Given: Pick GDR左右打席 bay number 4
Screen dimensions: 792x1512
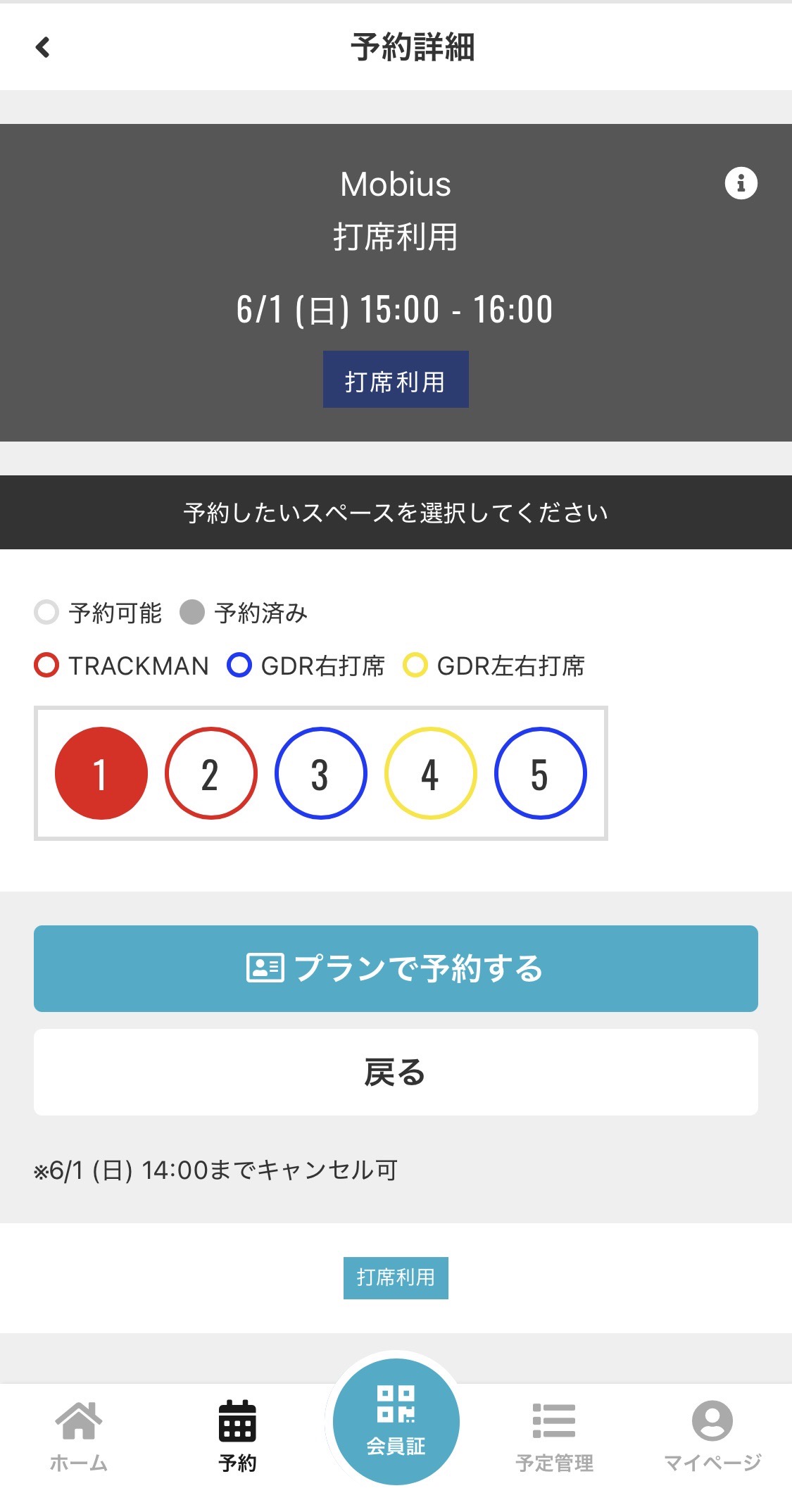Looking at the screenshot, I should pos(430,773).
